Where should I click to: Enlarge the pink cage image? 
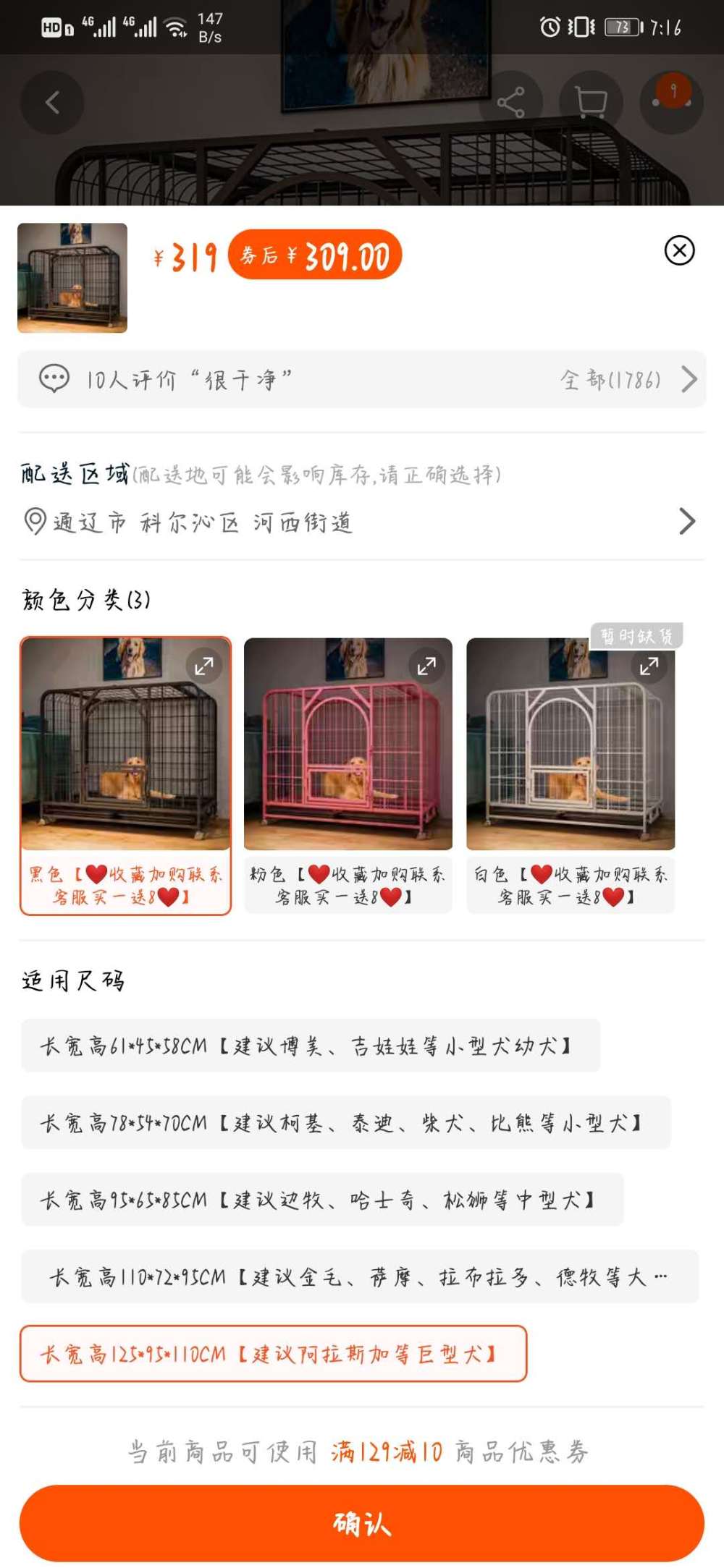(x=426, y=666)
